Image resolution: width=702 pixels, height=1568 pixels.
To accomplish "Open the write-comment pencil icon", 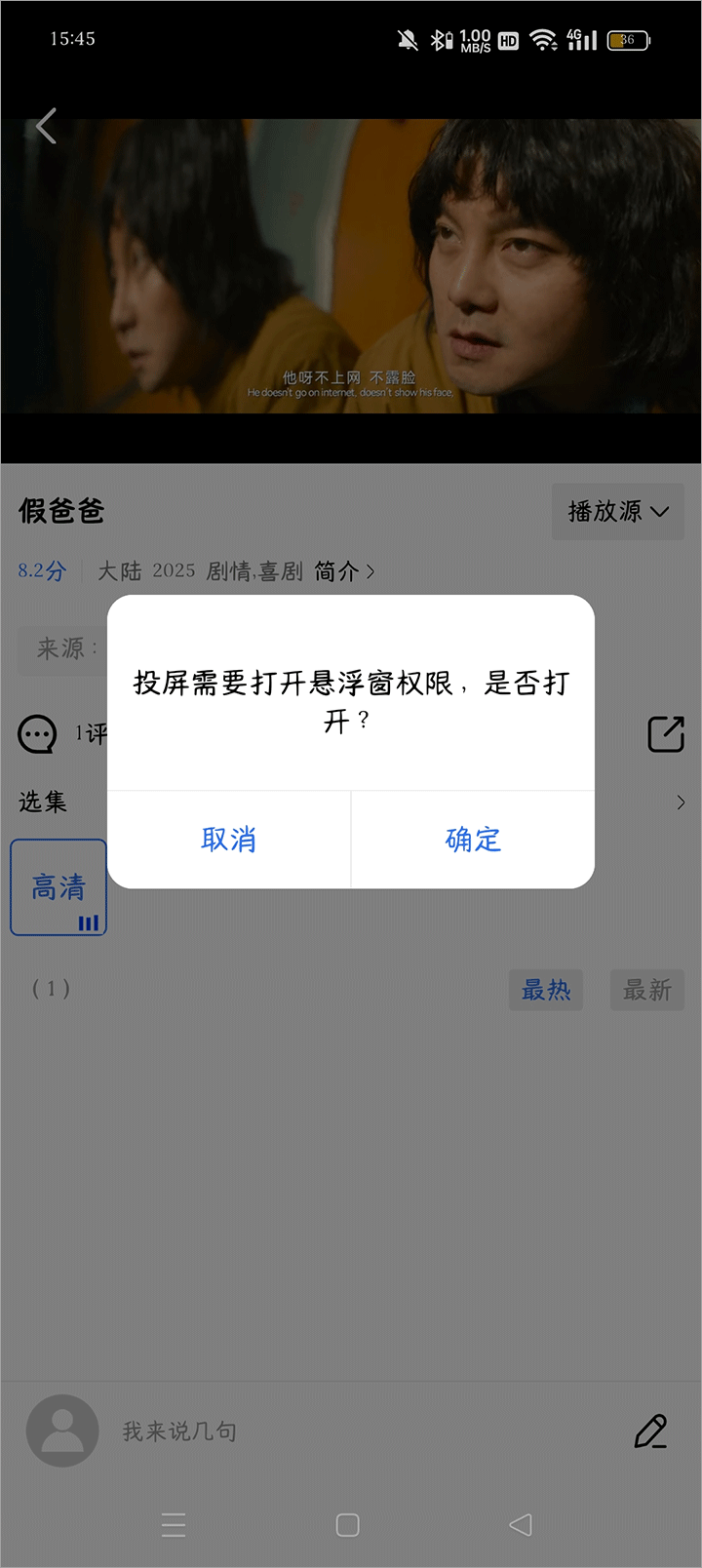I will (x=650, y=1431).
